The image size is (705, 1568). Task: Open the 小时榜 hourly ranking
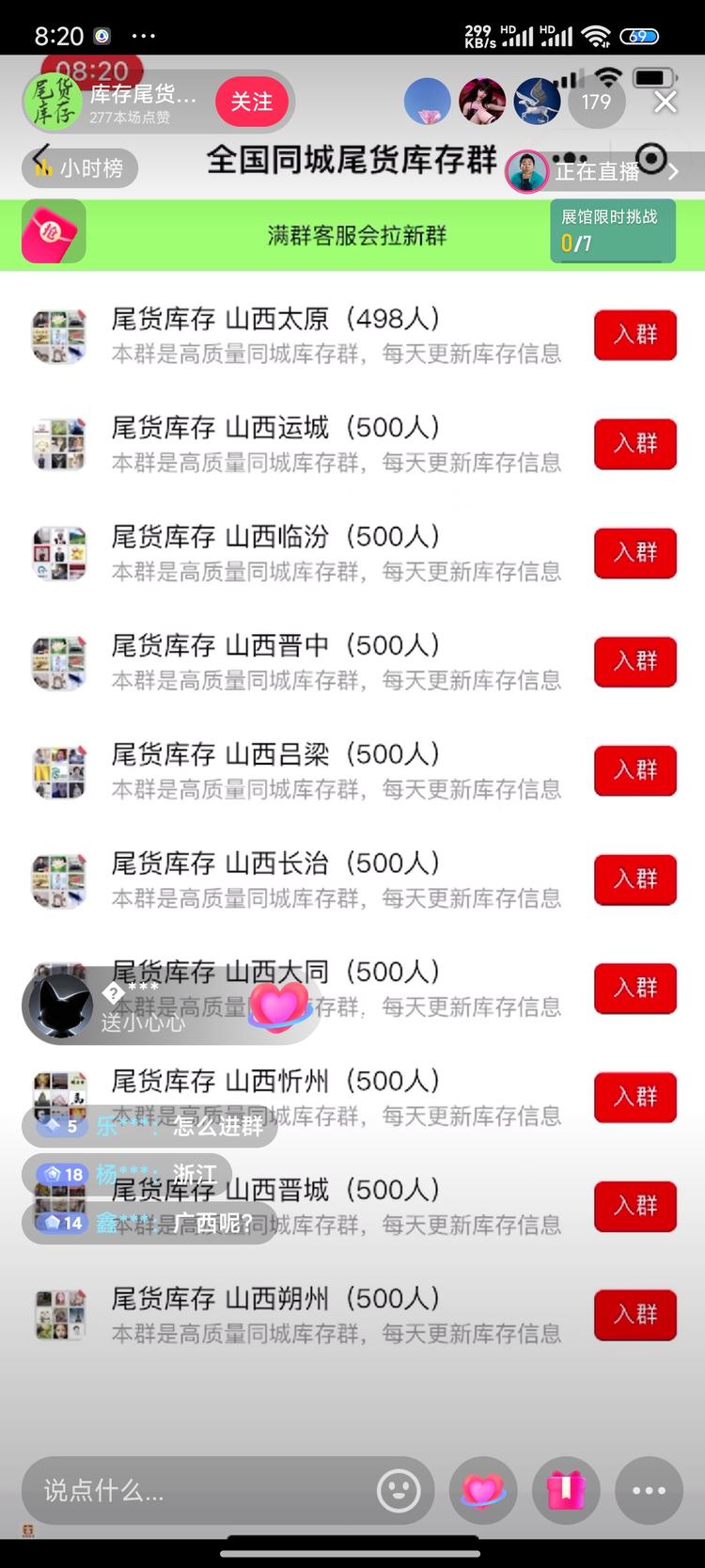[81, 168]
